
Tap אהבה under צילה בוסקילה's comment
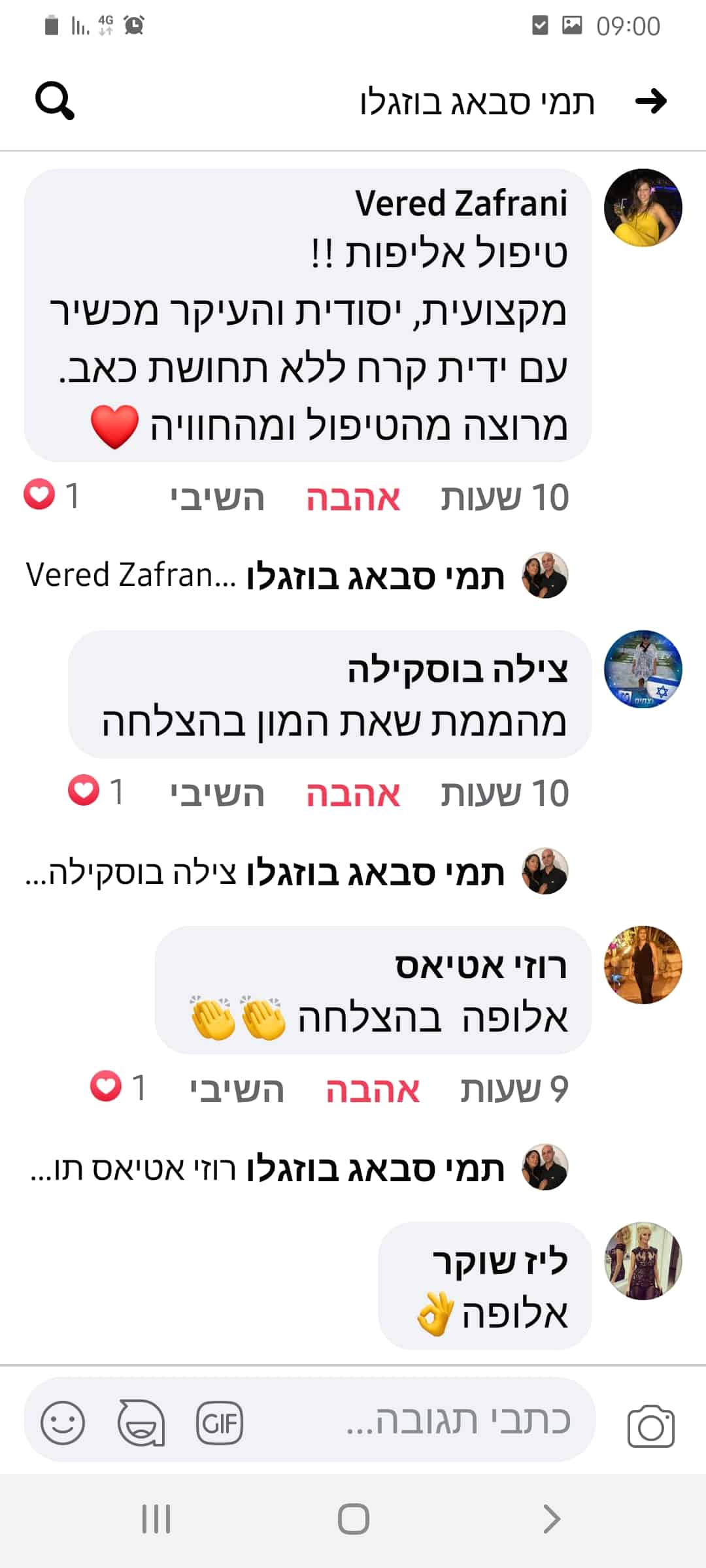point(354,794)
